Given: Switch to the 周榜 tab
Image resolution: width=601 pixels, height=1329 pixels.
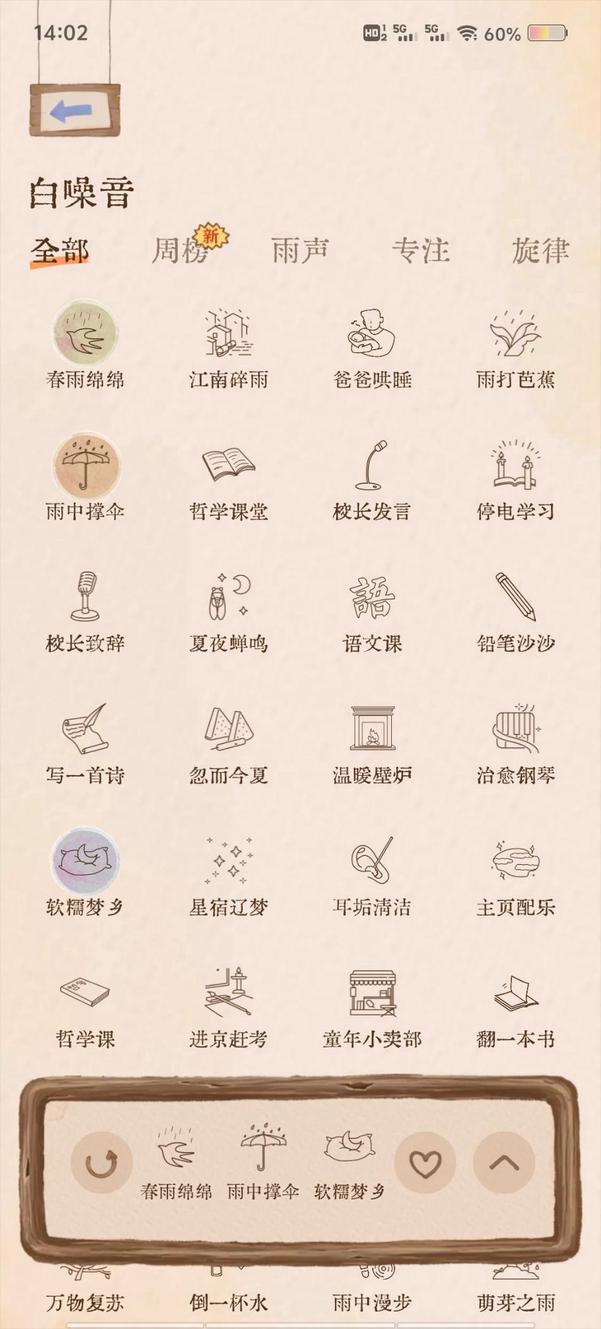Looking at the screenshot, I should coord(180,250).
